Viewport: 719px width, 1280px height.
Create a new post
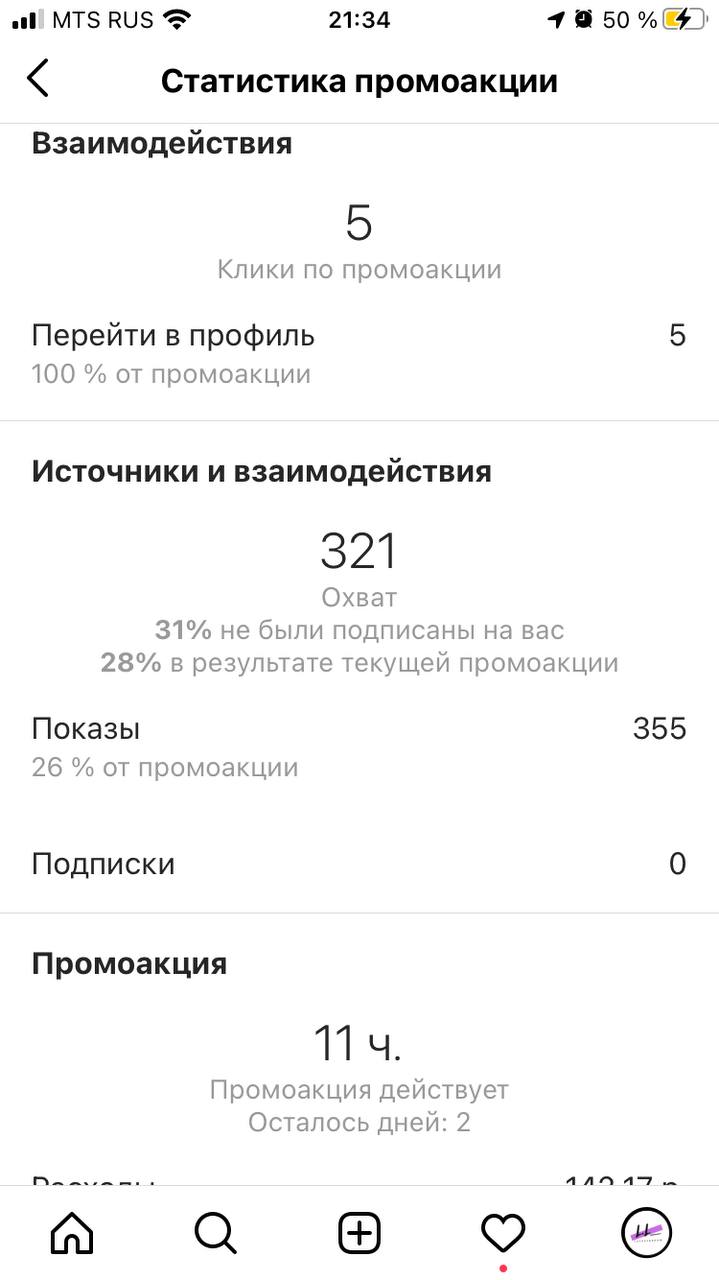click(x=359, y=1233)
